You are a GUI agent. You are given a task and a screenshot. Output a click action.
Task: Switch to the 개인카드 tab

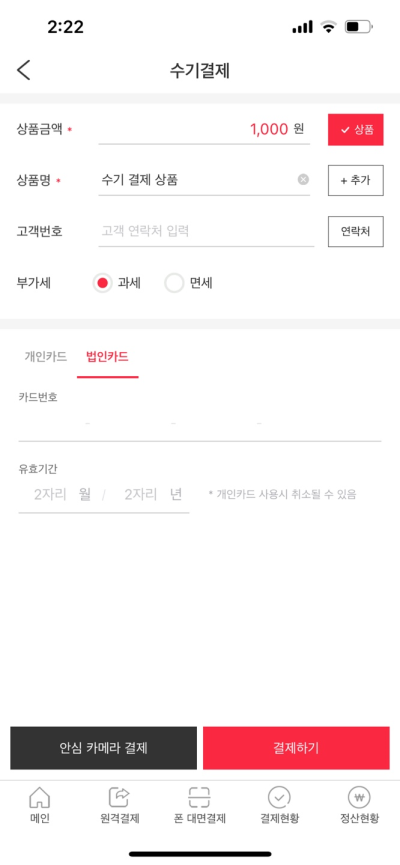46,356
